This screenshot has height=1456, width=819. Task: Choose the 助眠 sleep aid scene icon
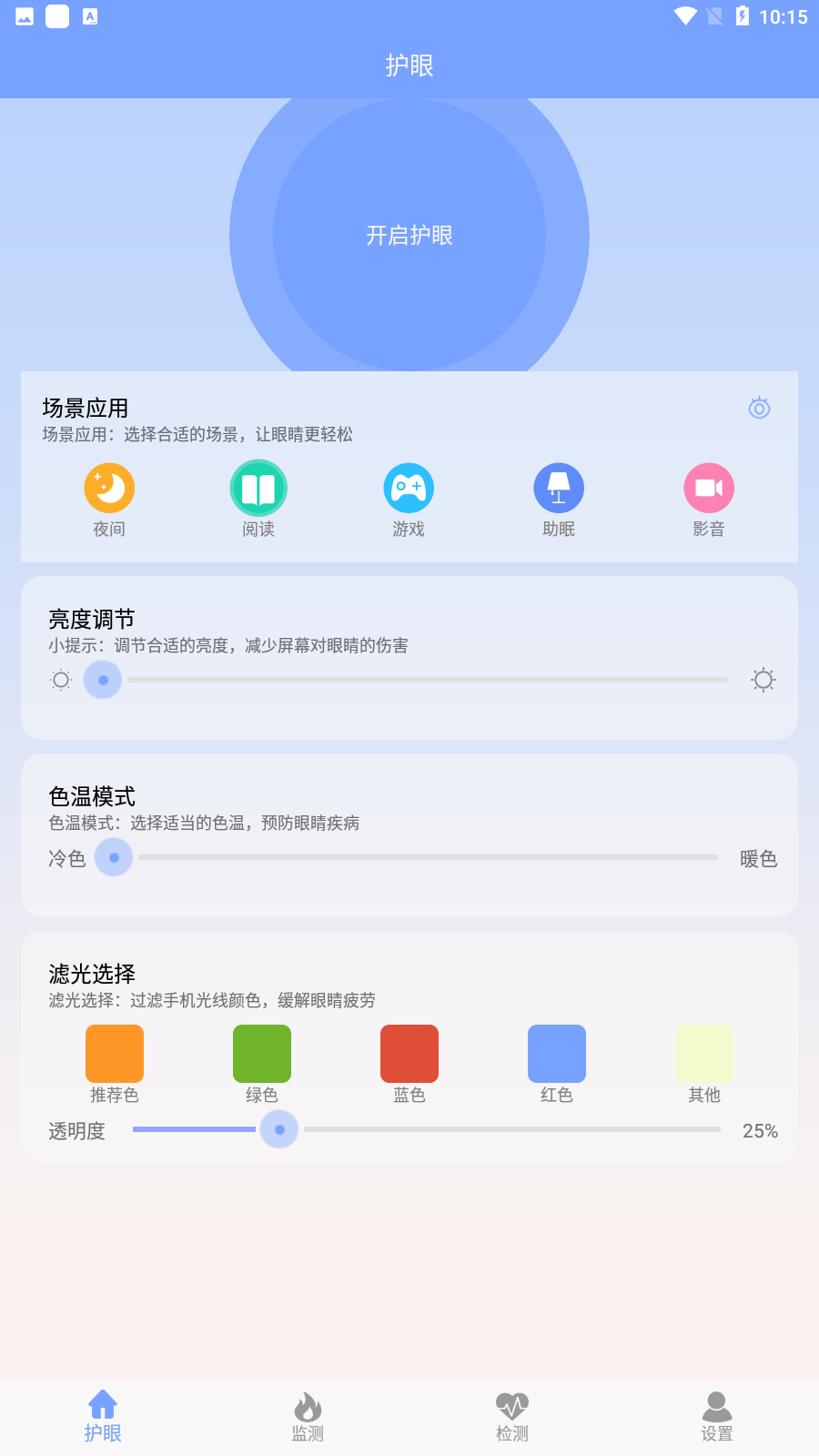point(559,488)
